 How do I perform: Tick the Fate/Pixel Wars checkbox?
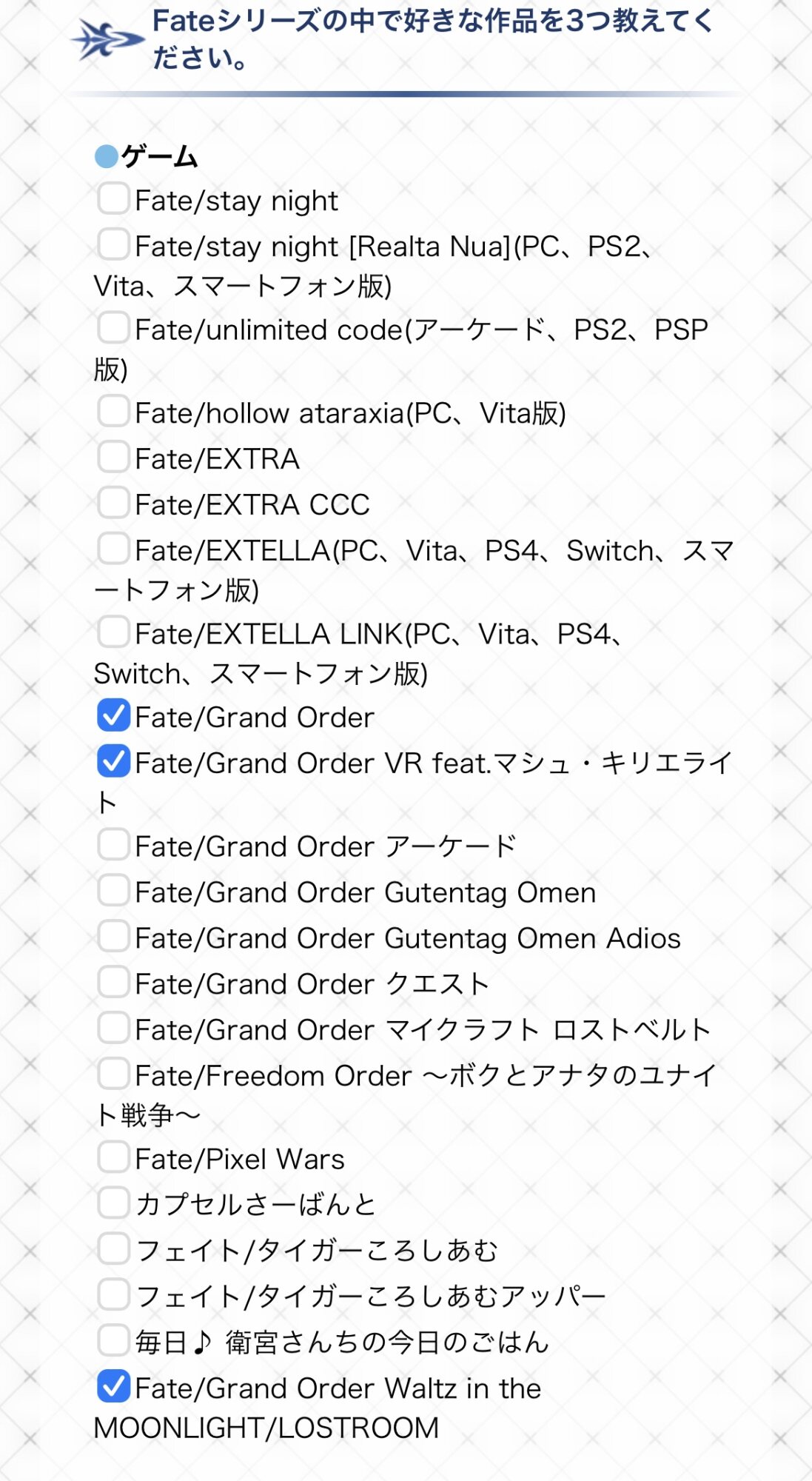(113, 1157)
